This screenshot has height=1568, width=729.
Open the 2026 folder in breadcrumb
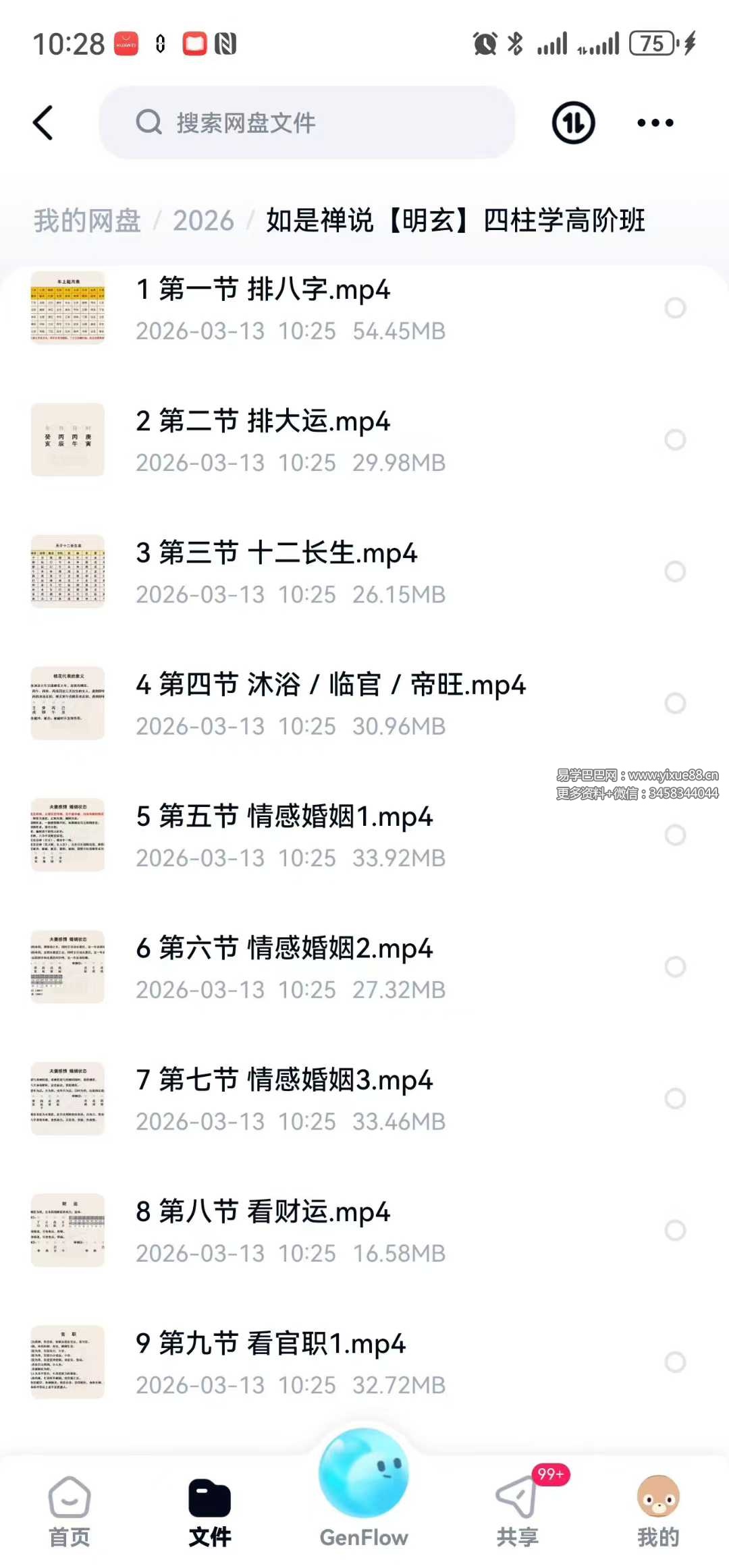click(x=203, y=221)
